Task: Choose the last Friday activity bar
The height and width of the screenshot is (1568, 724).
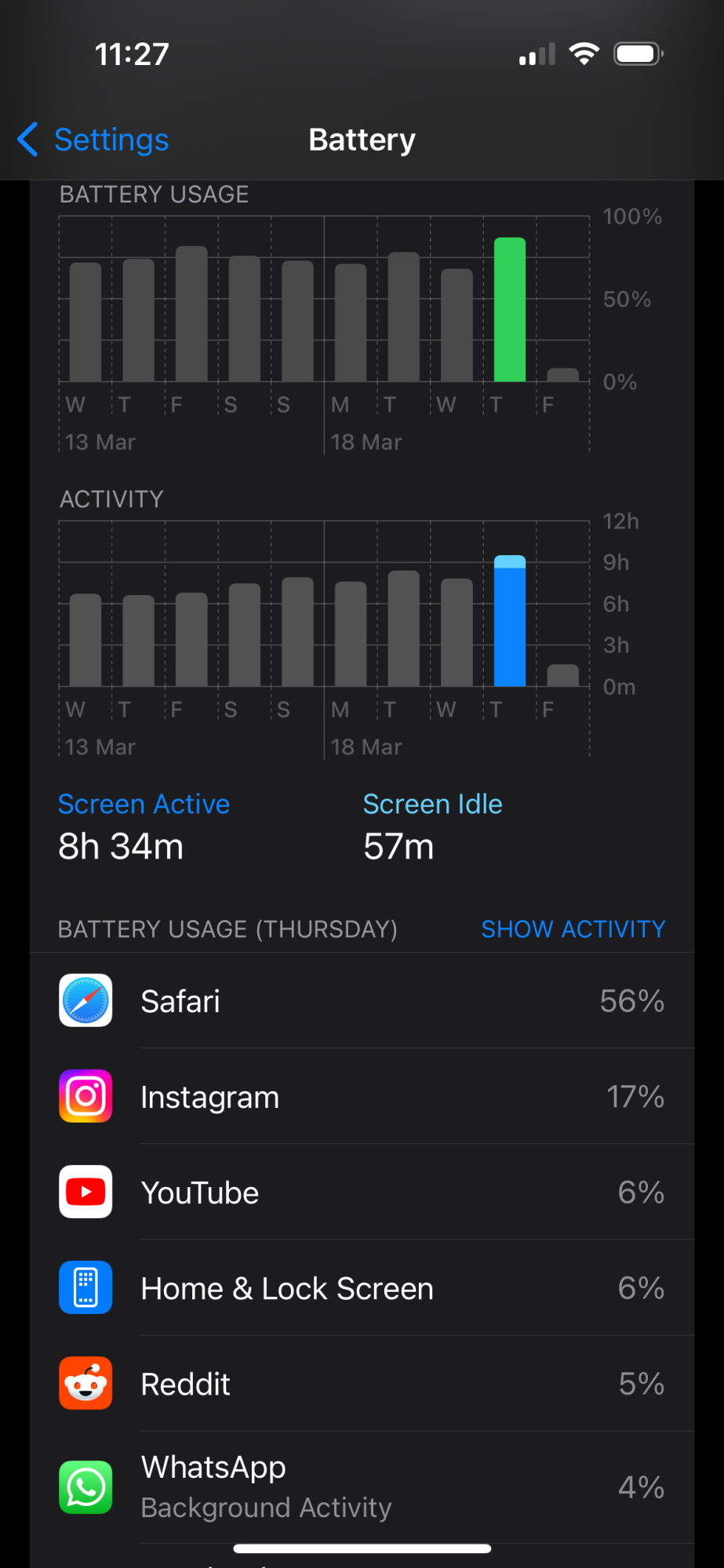Action: coord(562,676)
